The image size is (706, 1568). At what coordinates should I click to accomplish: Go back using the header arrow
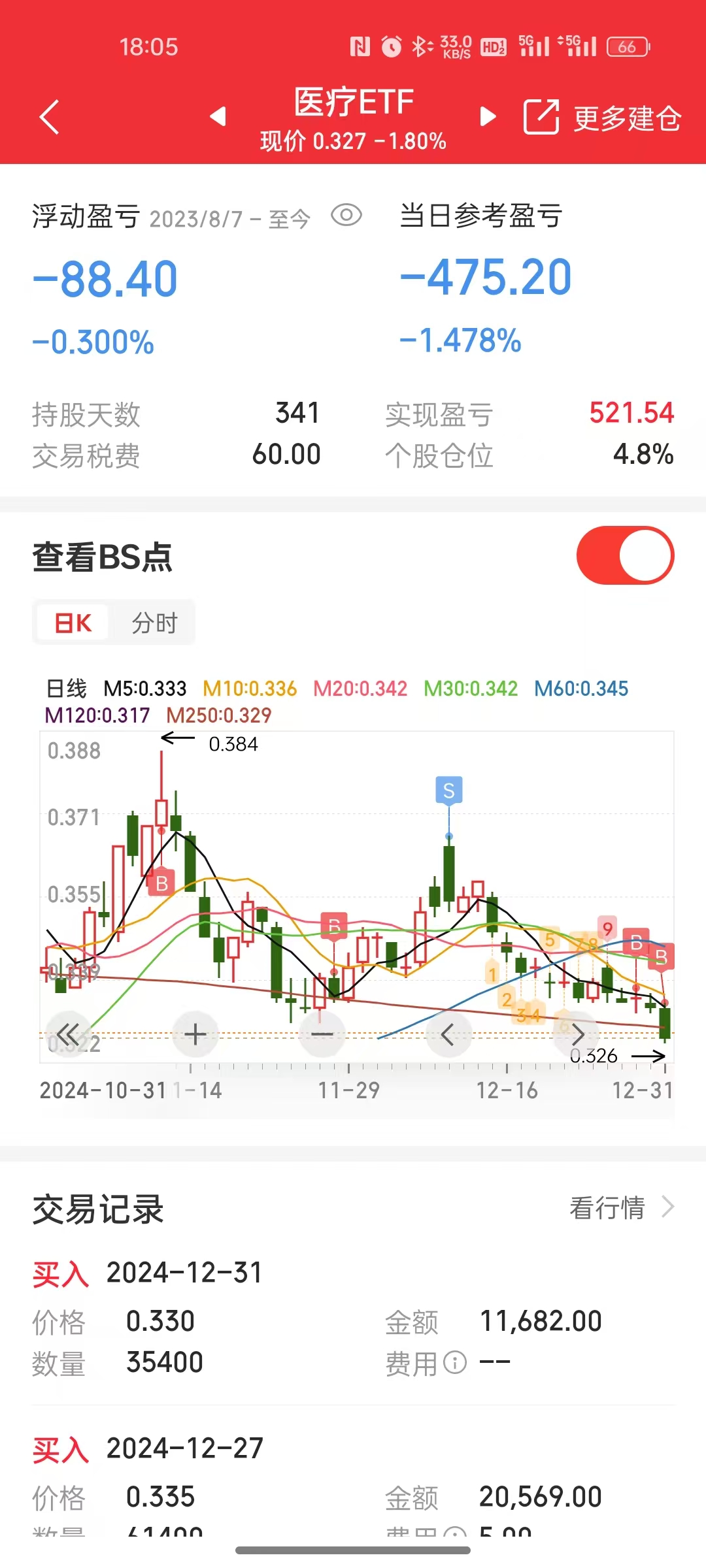(50, 117)
